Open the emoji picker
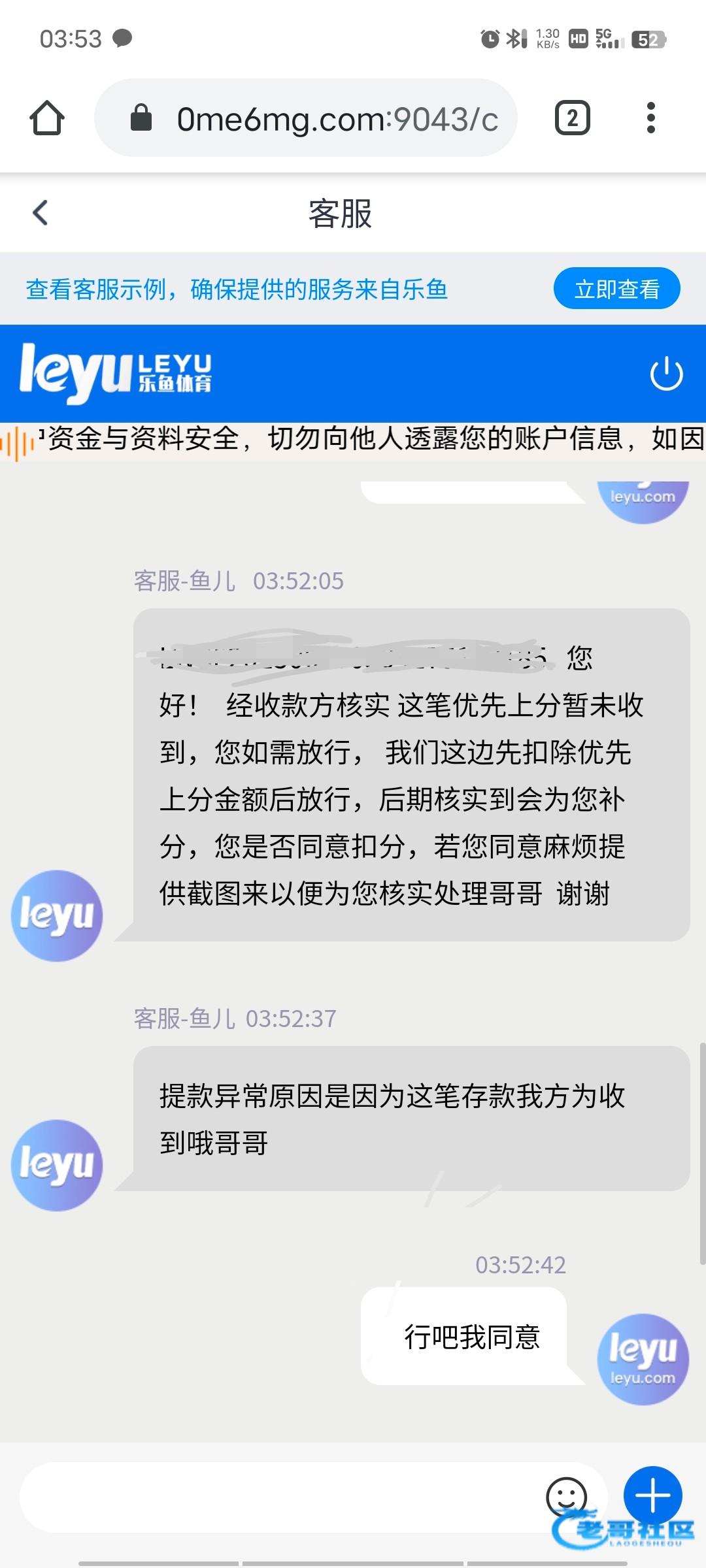Image resolution: width=706 pixels, height=1568 pixels. click(x=566, y=1497)
